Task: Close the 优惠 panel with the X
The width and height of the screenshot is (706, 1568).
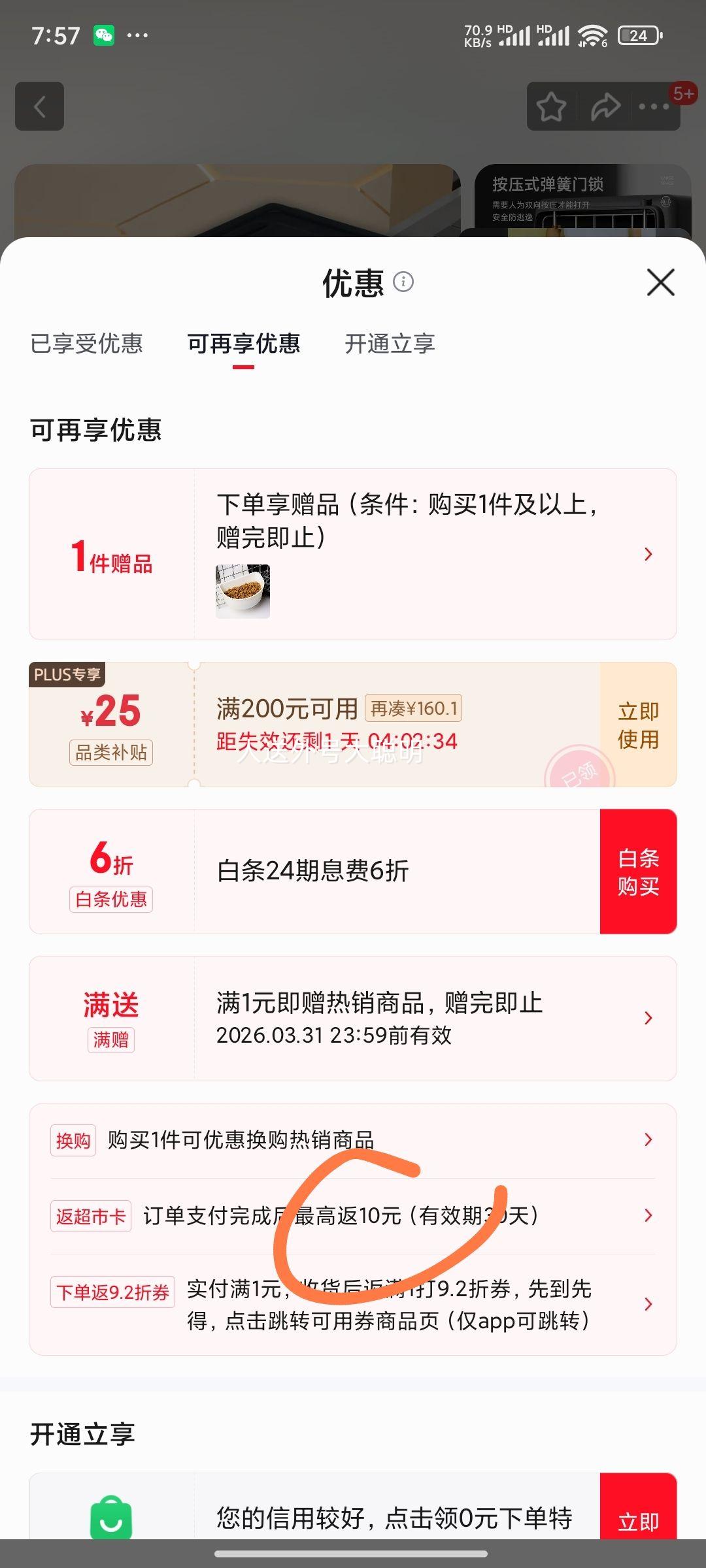Action: click(x=660, y=283)
